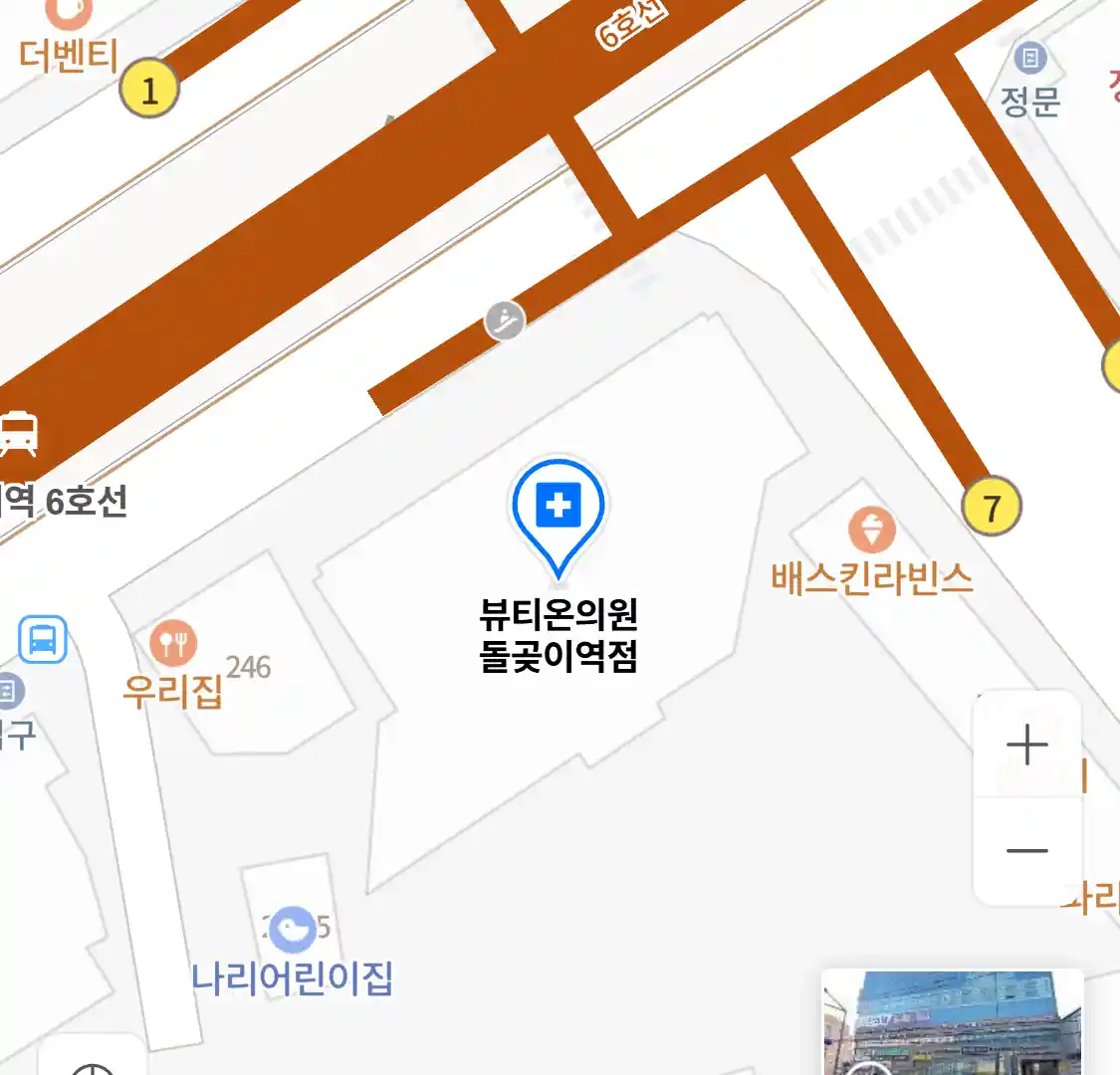The image size is (1120, 1075).
Task: Open the 나리어린이집 marker
Action: [292, 931]
